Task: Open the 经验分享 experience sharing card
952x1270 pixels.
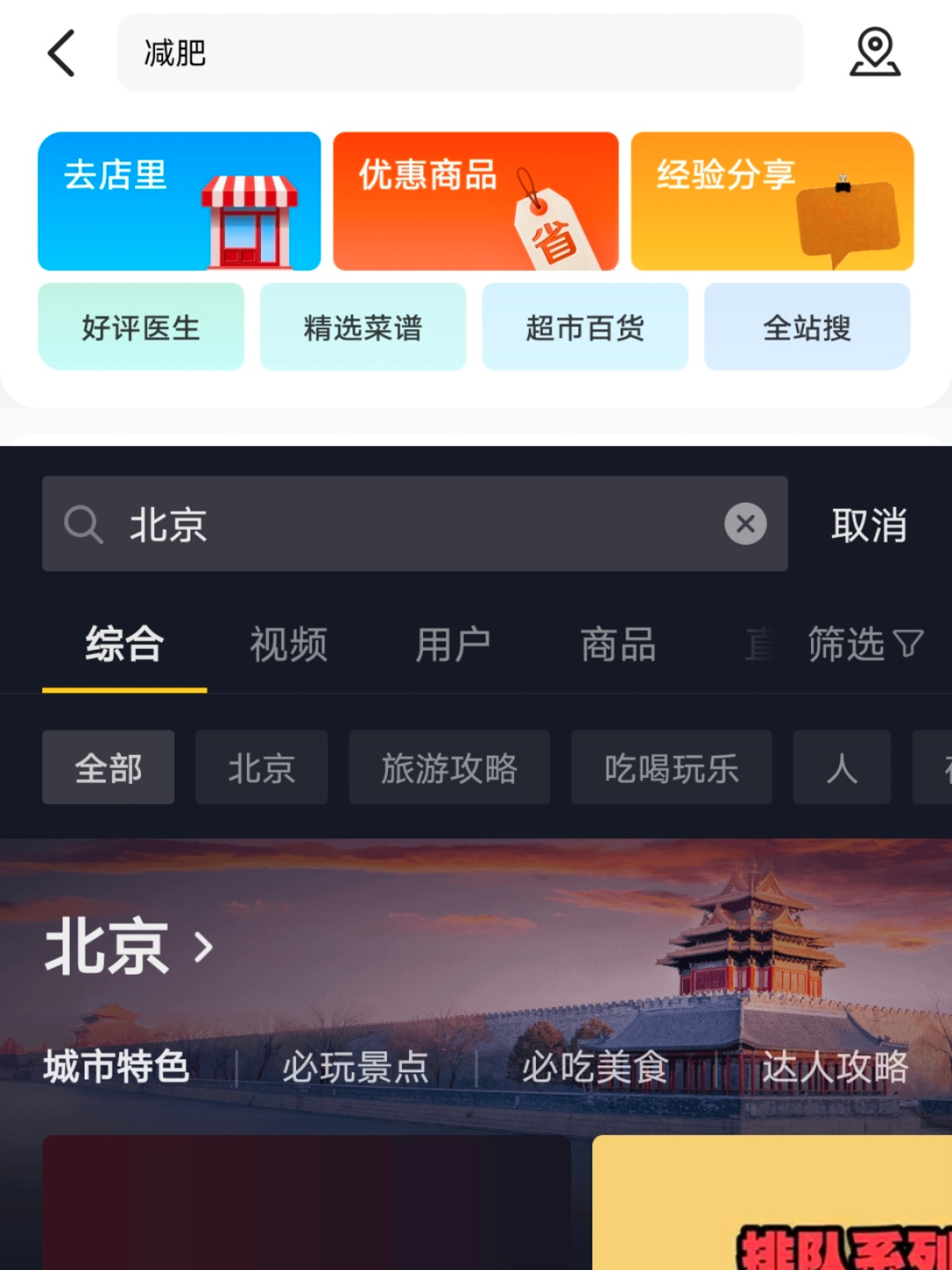Action: tap(770, 201)
